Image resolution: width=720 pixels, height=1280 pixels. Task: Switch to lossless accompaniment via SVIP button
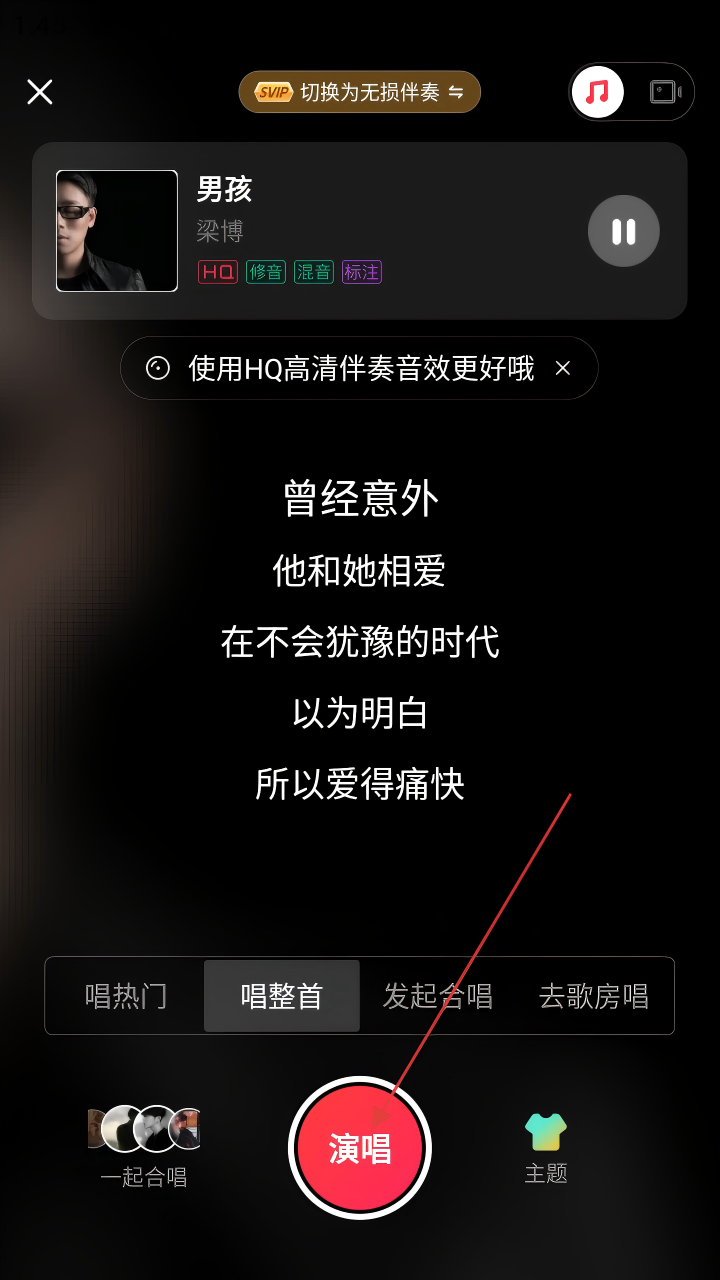(359, 92)
